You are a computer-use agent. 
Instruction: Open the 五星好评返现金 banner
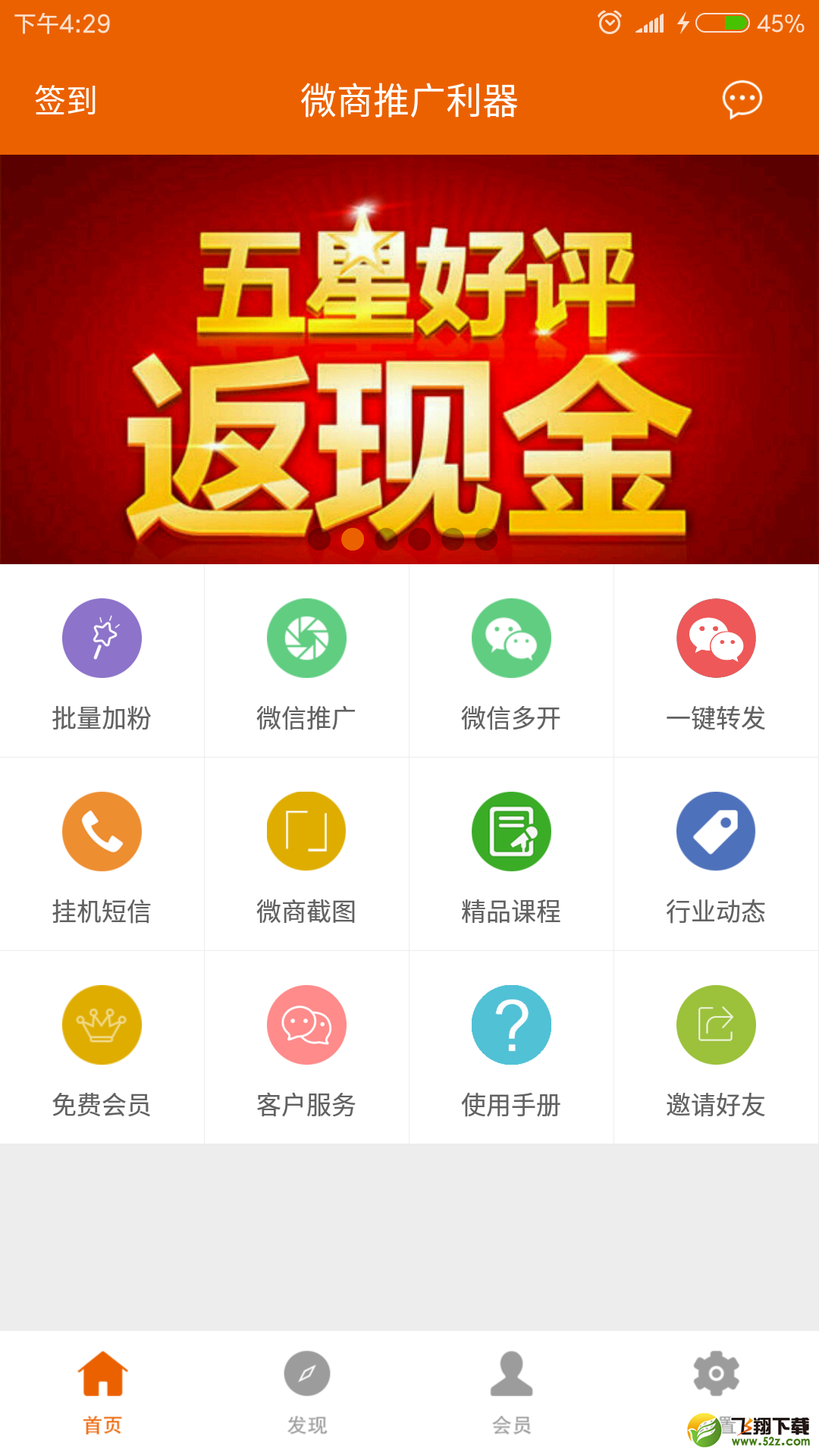[409, 359]
